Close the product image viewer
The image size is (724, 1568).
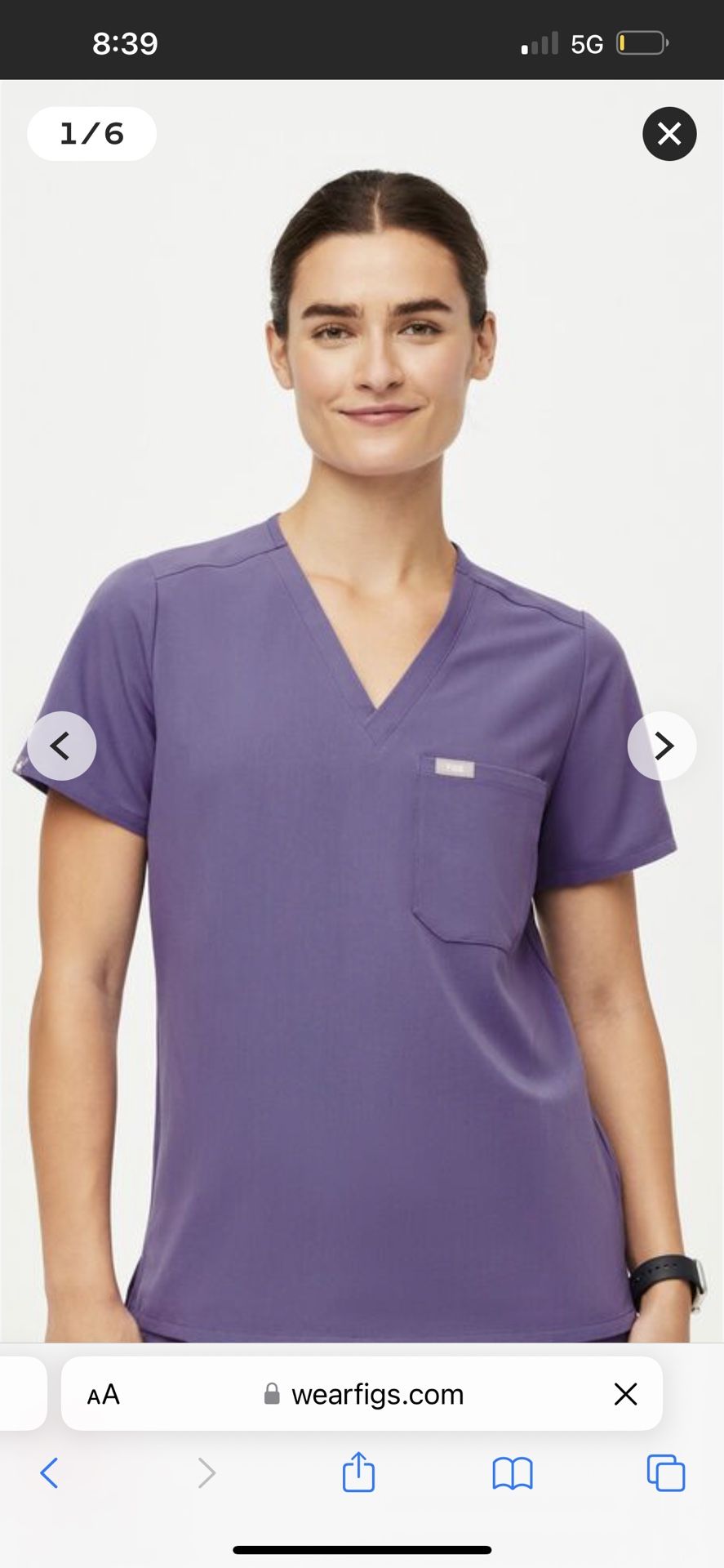669,133
